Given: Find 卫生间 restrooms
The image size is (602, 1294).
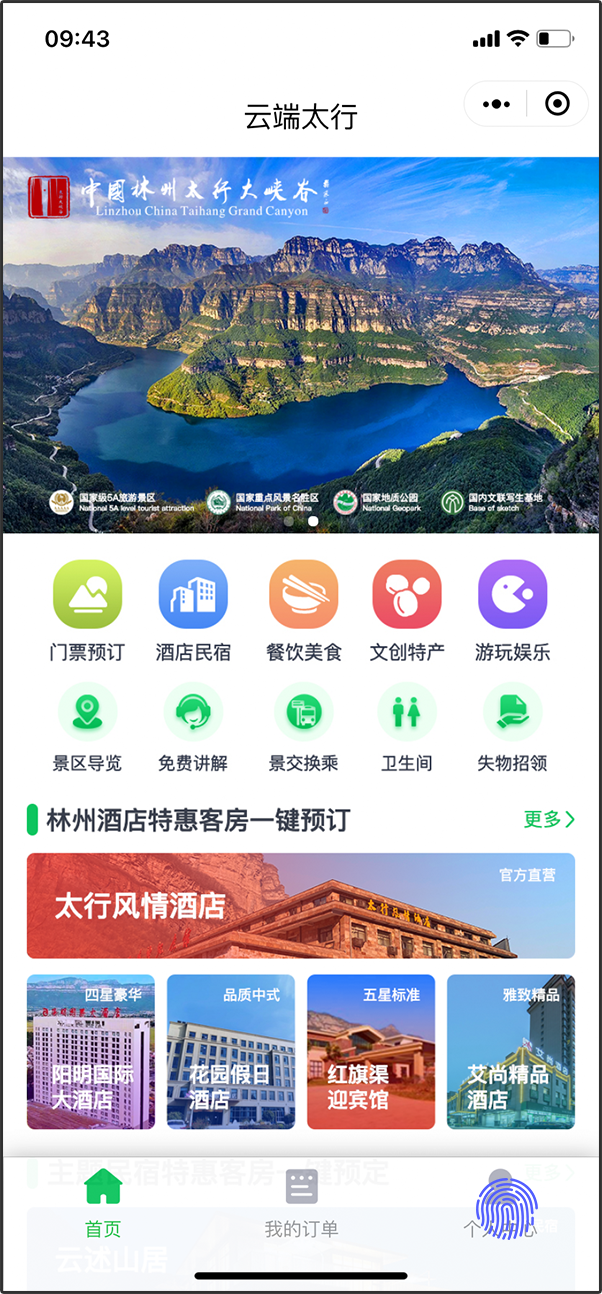Looking at the screenshot, I should 407,727.
